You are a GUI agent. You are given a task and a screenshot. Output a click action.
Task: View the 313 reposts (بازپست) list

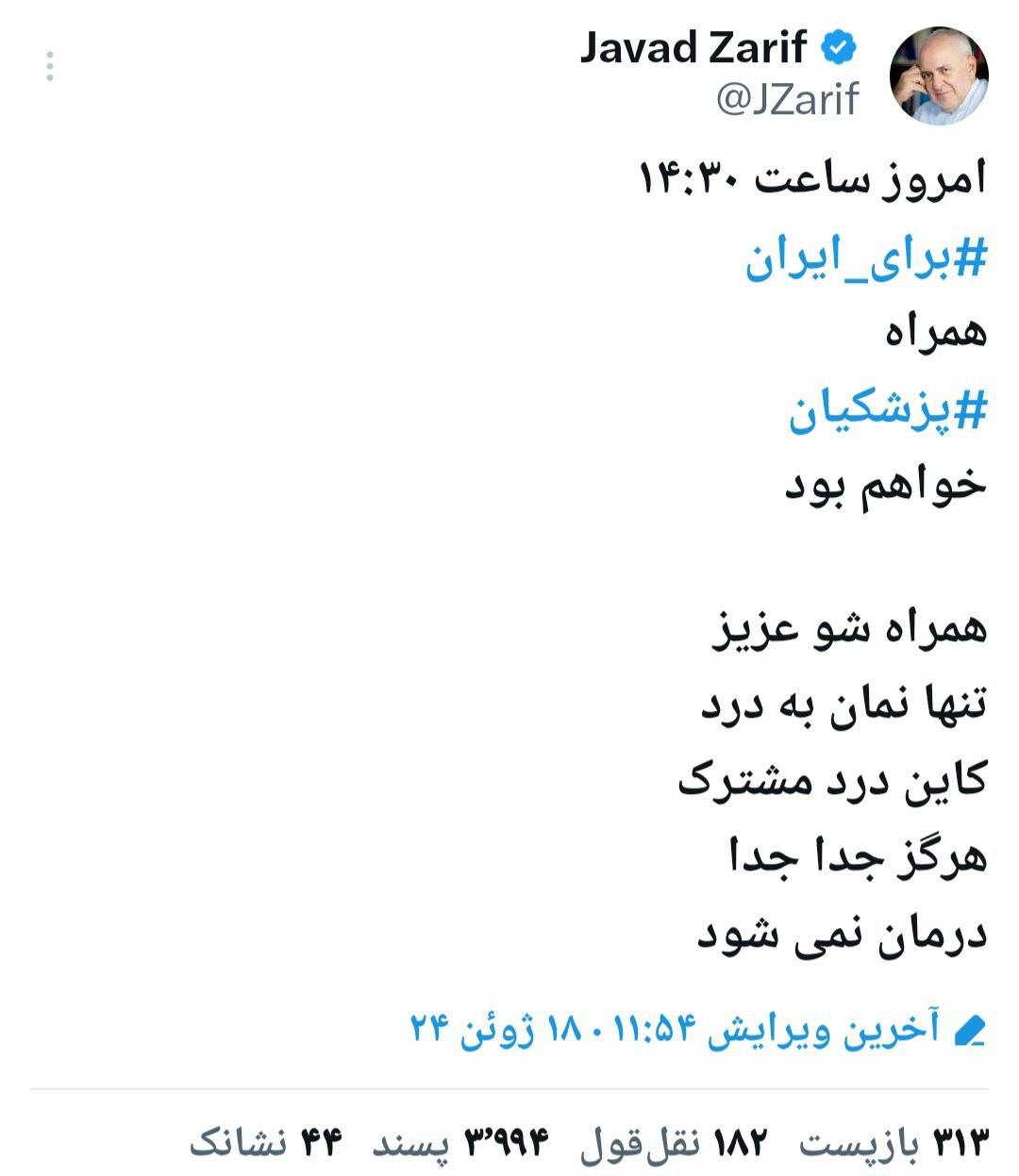[x=894, y=1142]
